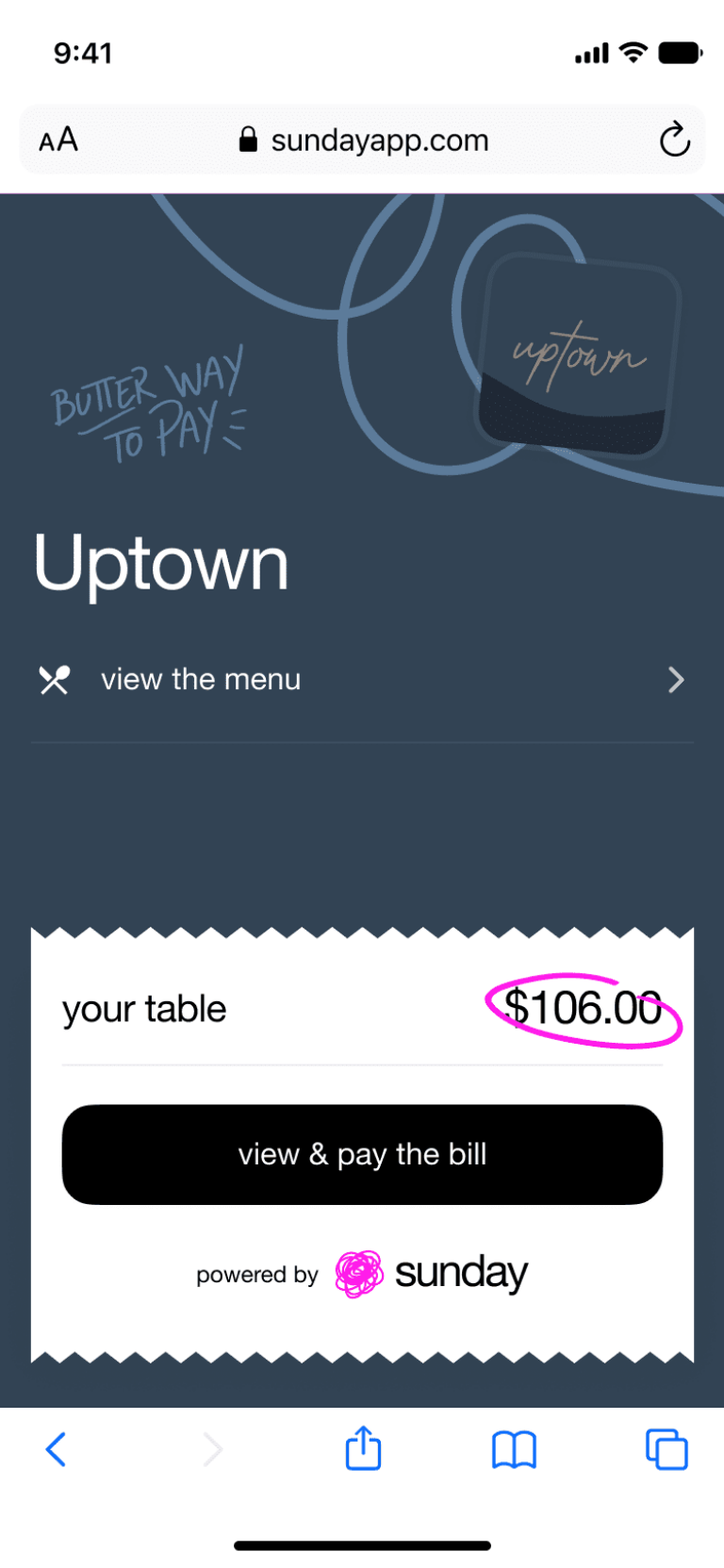Go back to the previous page
The image size is (724, 1568).
57,1449
